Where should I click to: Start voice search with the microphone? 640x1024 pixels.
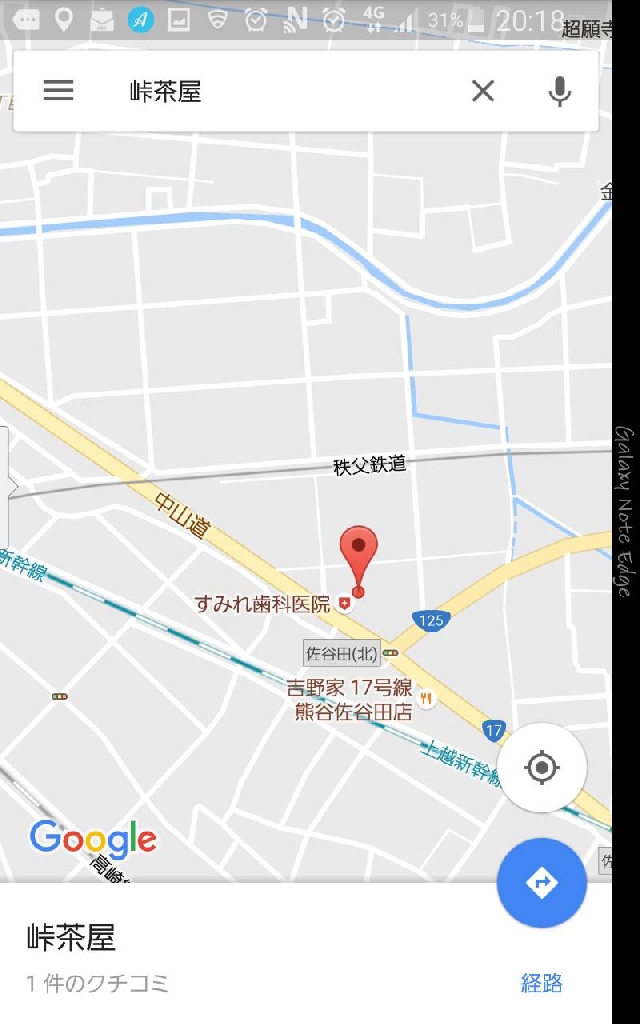coord(560,91)
